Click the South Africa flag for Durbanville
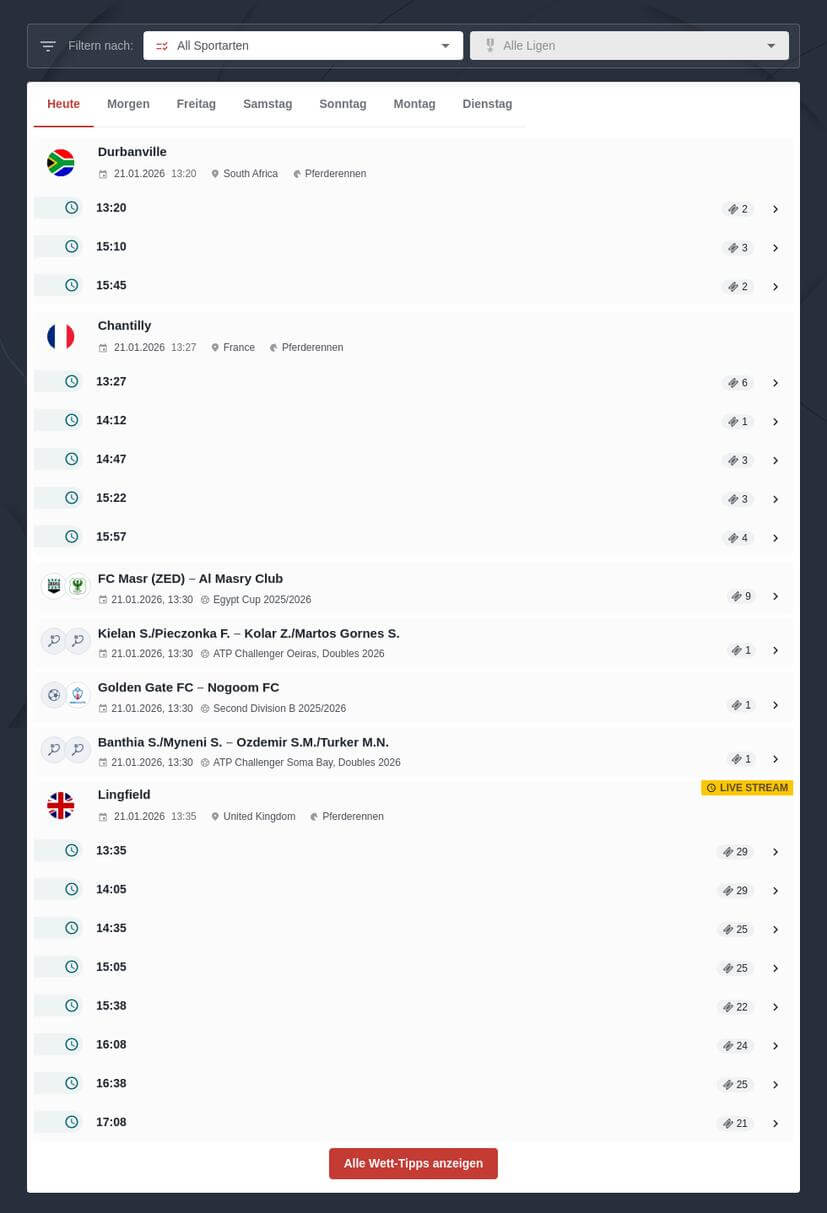The image size is (827, 1213). coord(60,162)
